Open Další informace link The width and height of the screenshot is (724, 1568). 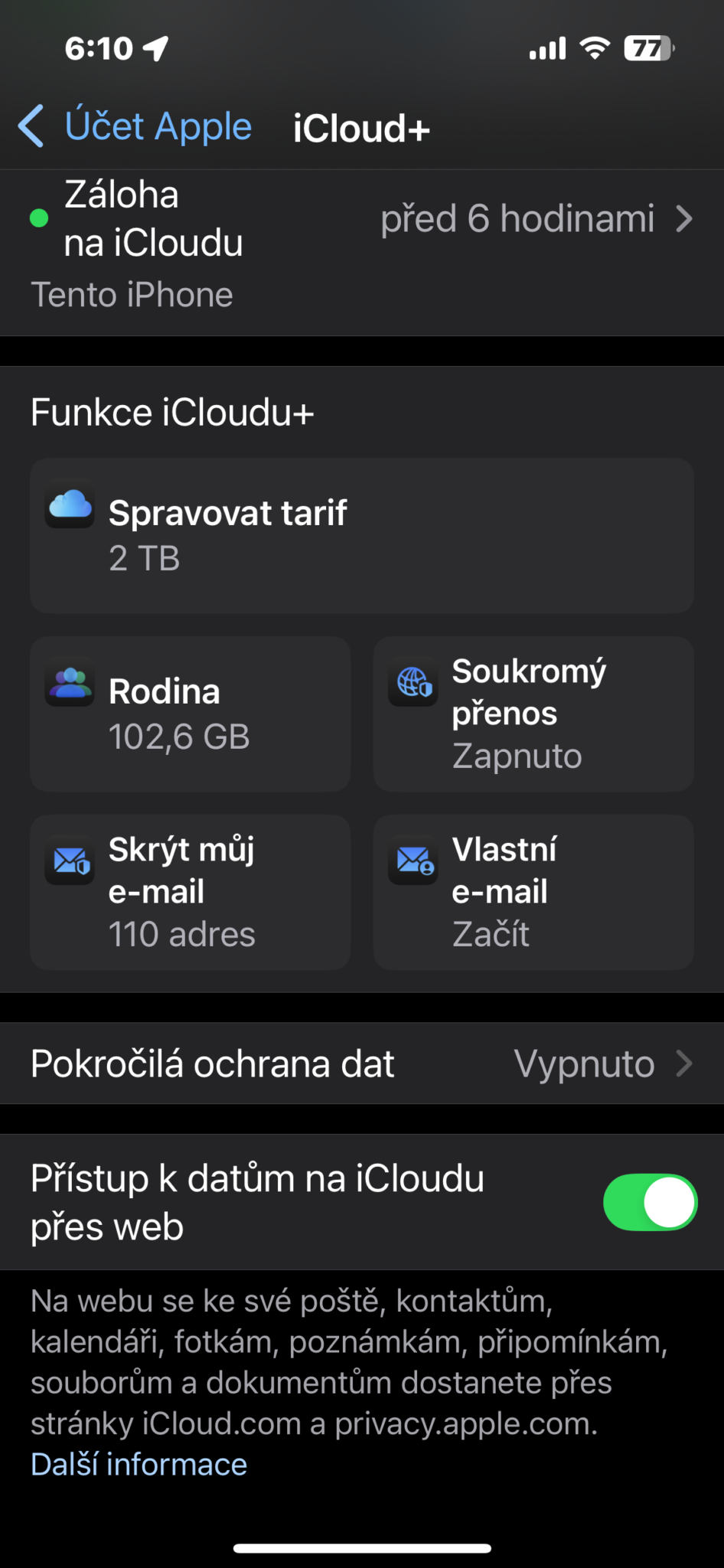point(138,1463)
